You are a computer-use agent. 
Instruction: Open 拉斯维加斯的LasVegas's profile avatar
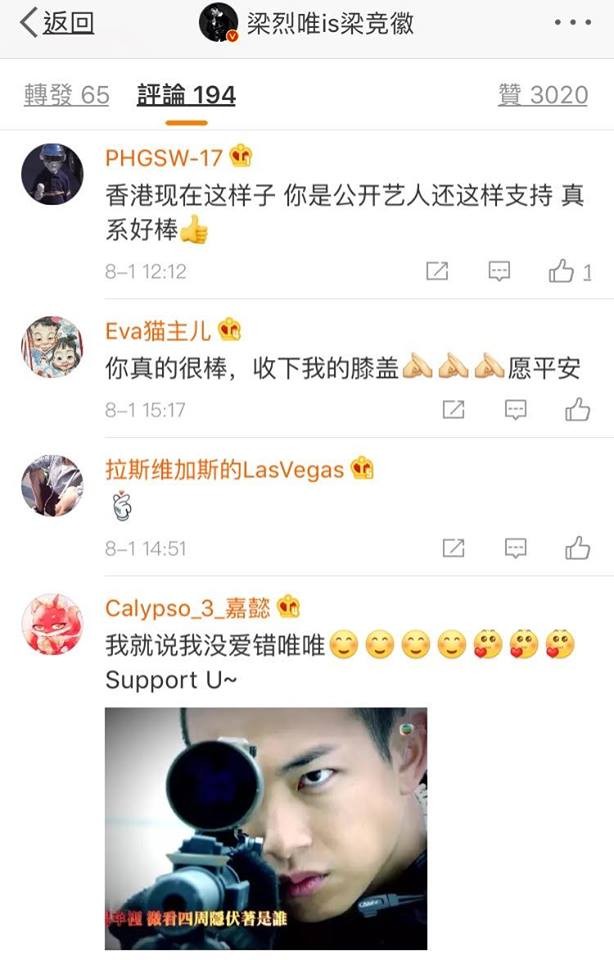(x=52, y=485)
